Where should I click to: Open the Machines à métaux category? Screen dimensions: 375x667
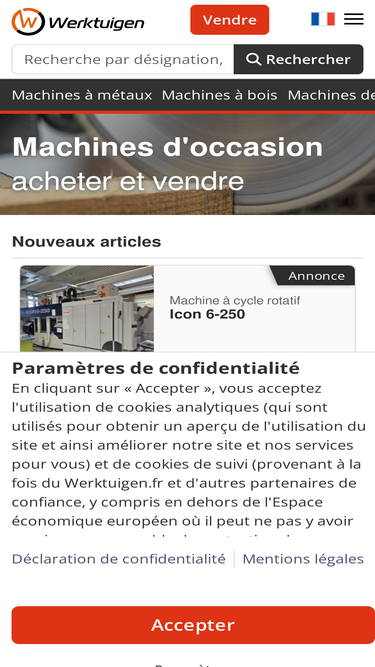82,95
